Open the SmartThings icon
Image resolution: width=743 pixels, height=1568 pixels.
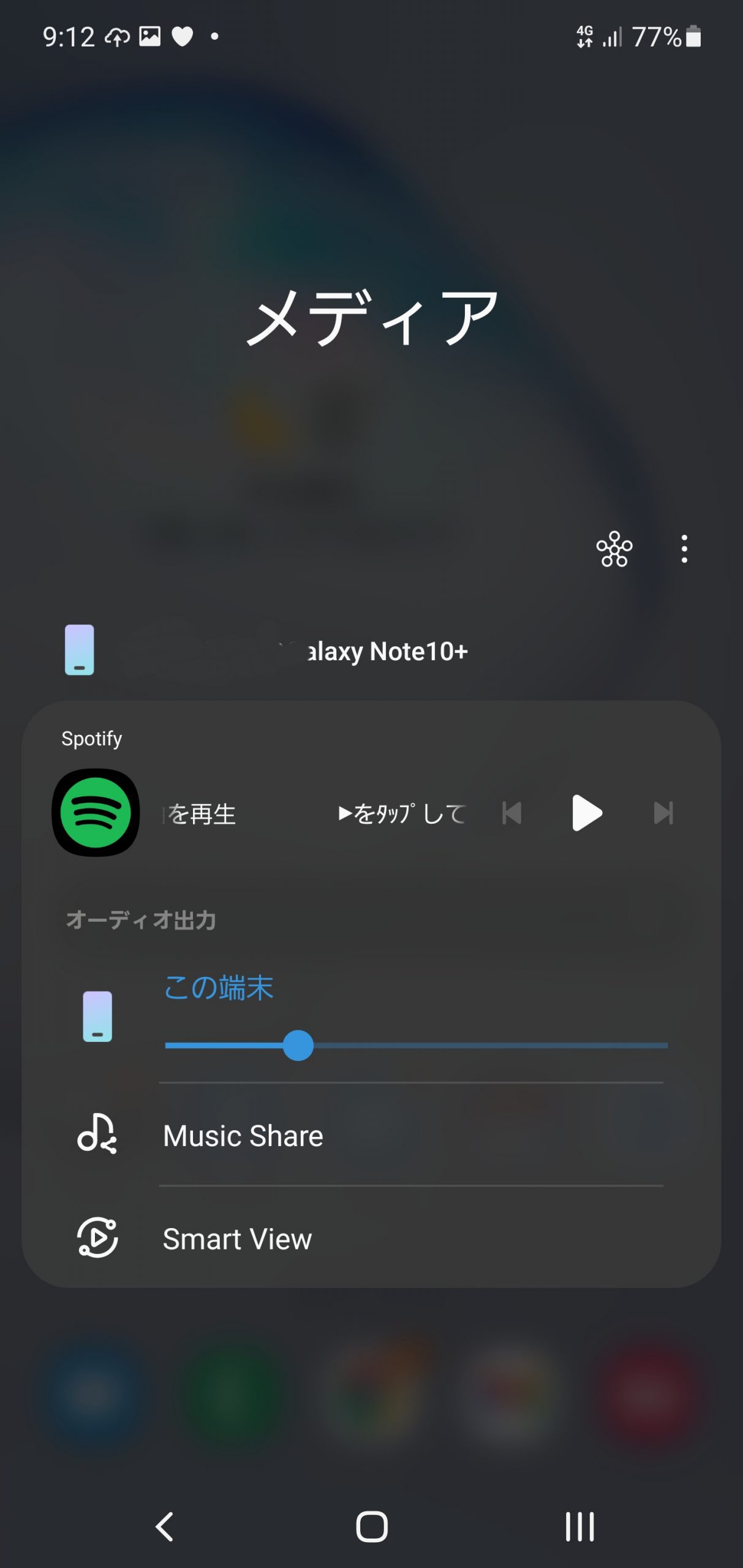click(x=614, y=549)
